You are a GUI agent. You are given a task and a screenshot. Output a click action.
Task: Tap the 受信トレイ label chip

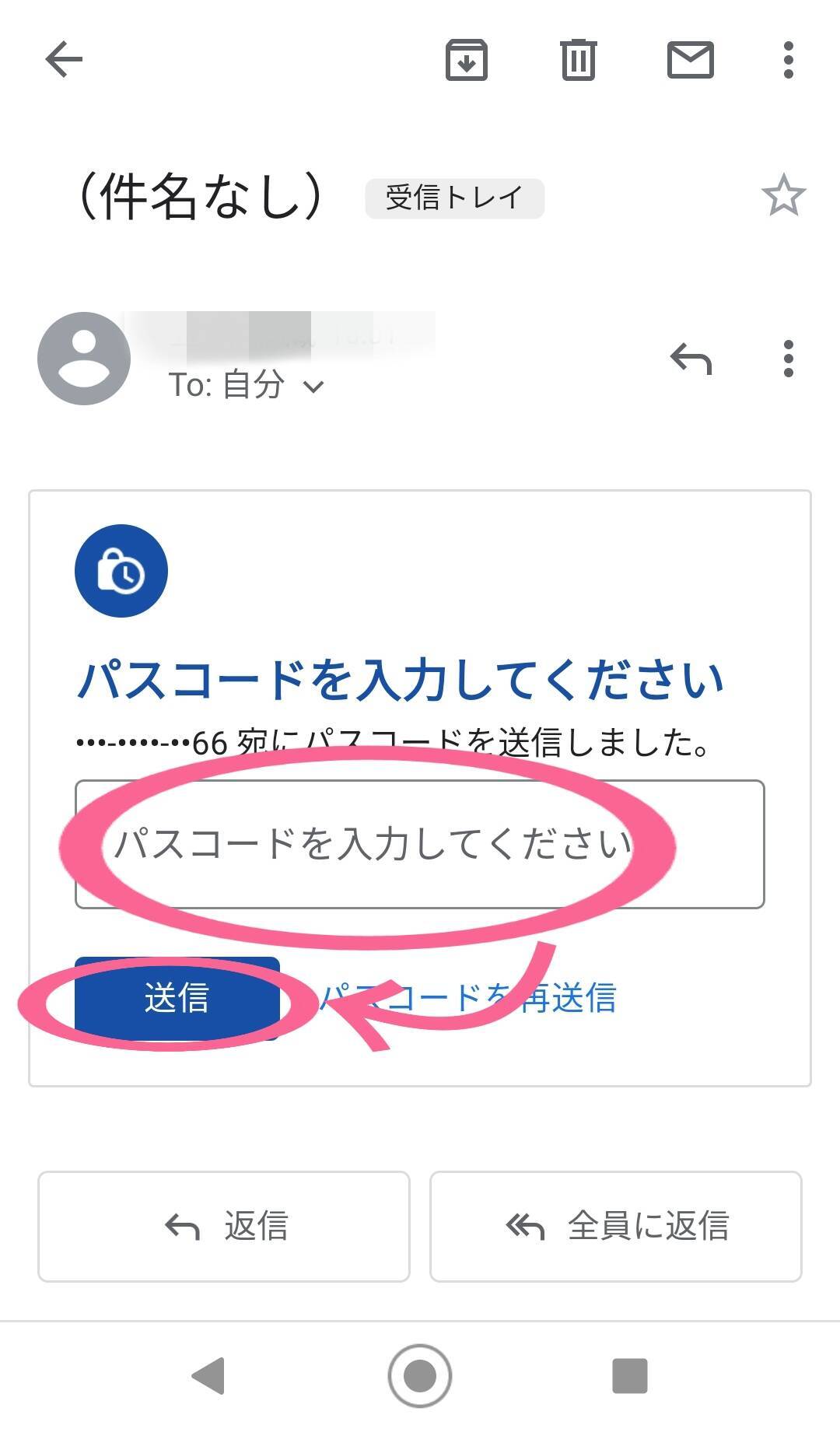click(x=454, y=198)
